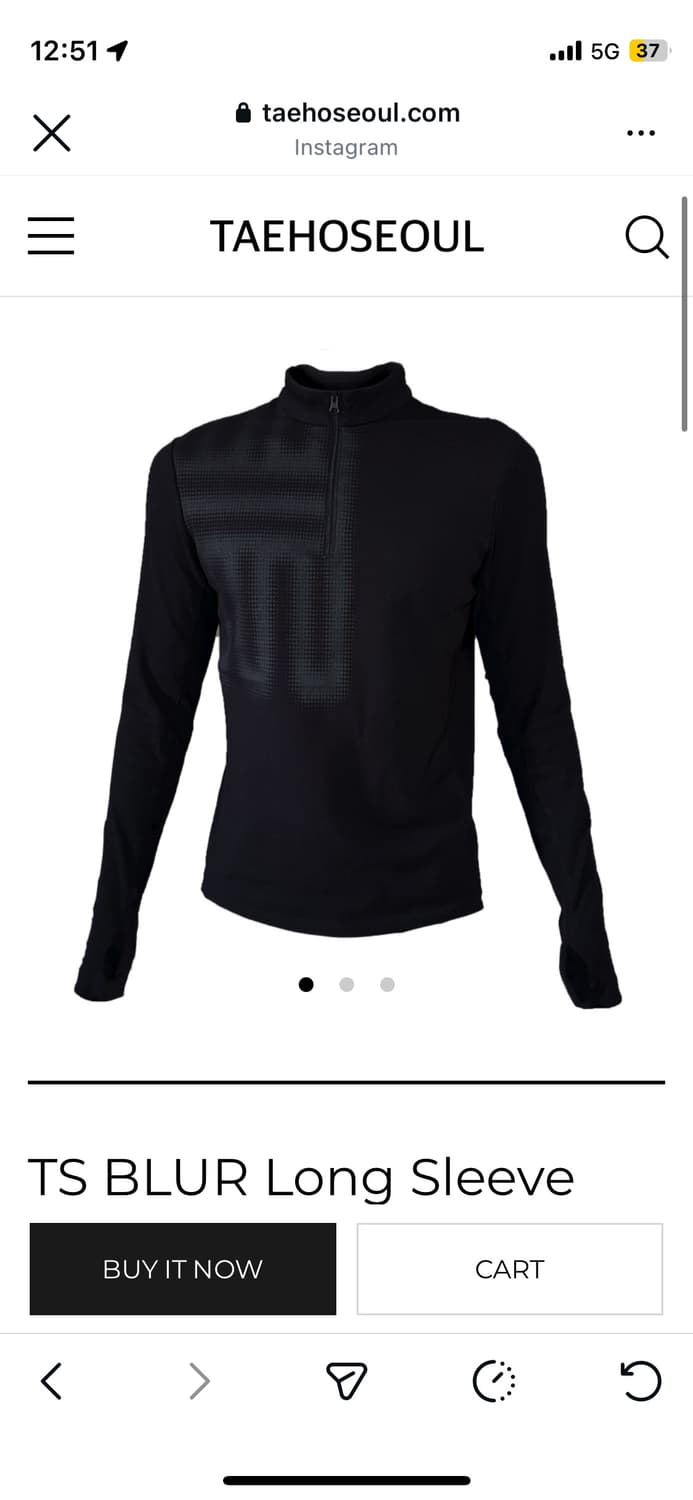This screenshot has height=1500, width=693.
Task: Tap the TAEHOSEOUL store title
Action: [347, 237]
